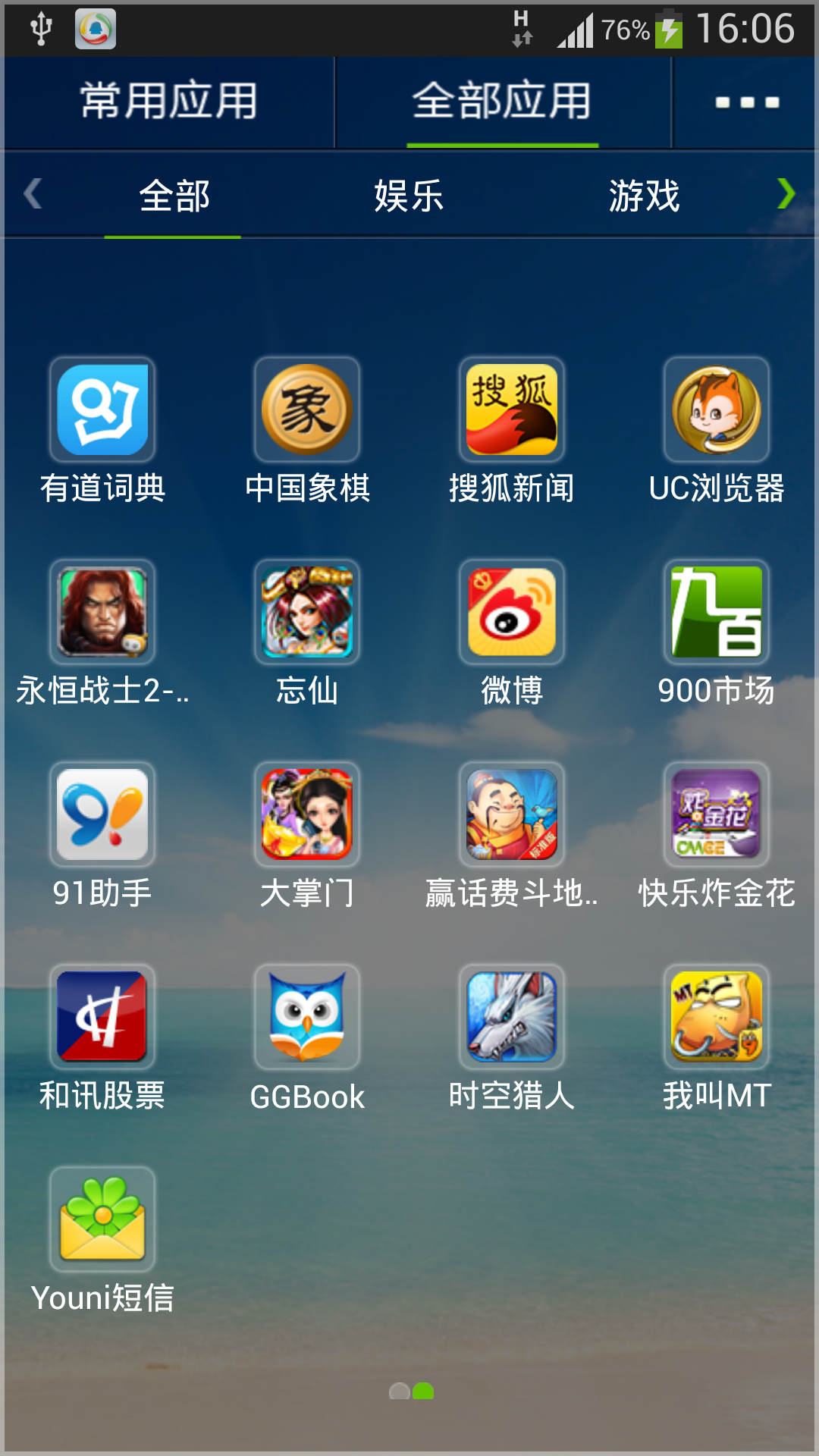Switch to the 常用应用 tab
The height and width of the screenshot is (1456, 819).
168,101
